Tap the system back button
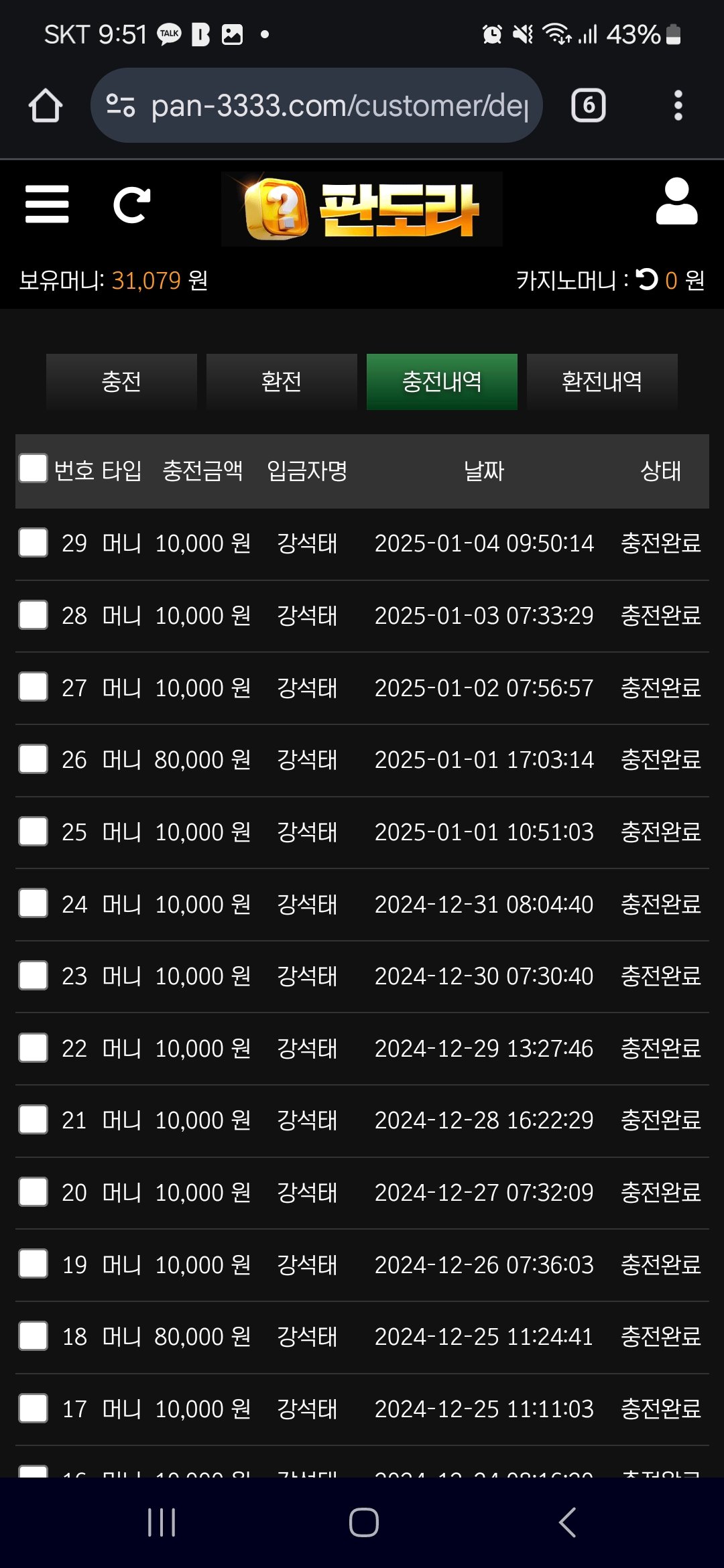This screenshot has width=724, height=1568. click(567, 1522)
